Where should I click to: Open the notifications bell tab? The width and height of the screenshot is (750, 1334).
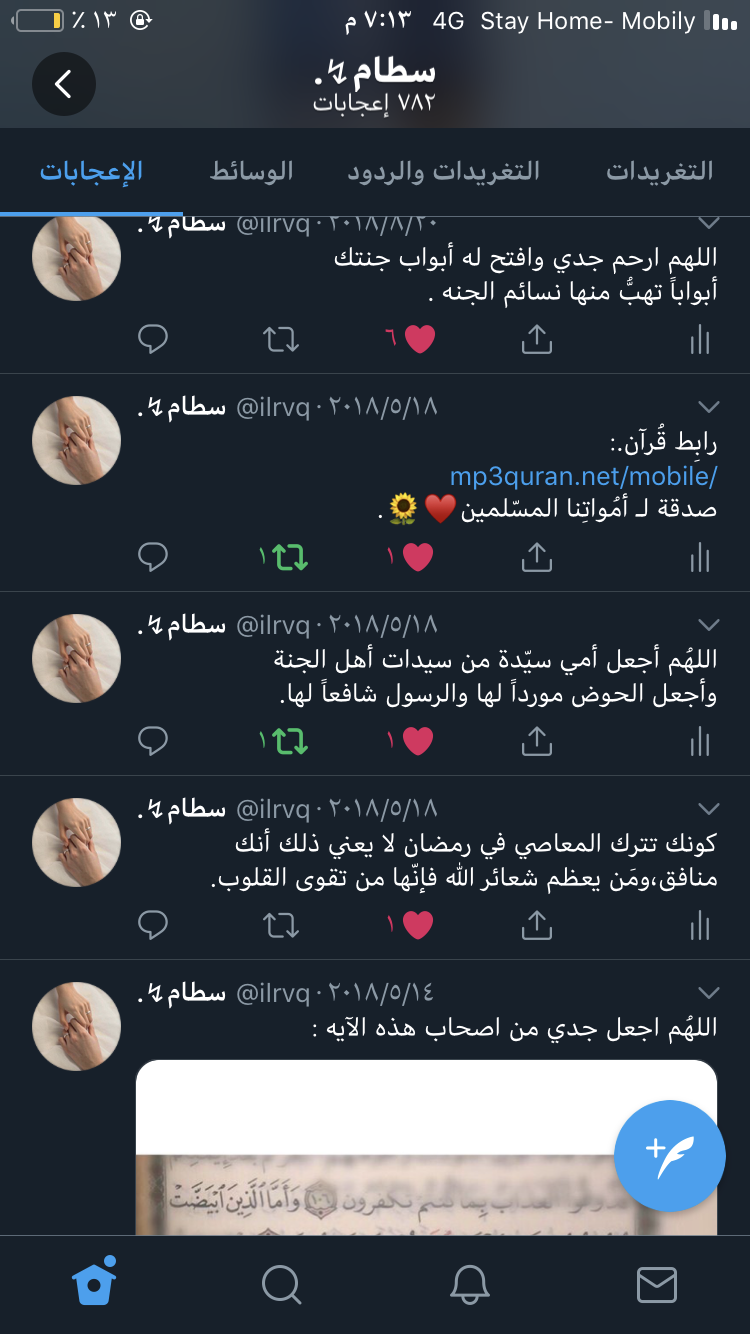(469, 1283)
